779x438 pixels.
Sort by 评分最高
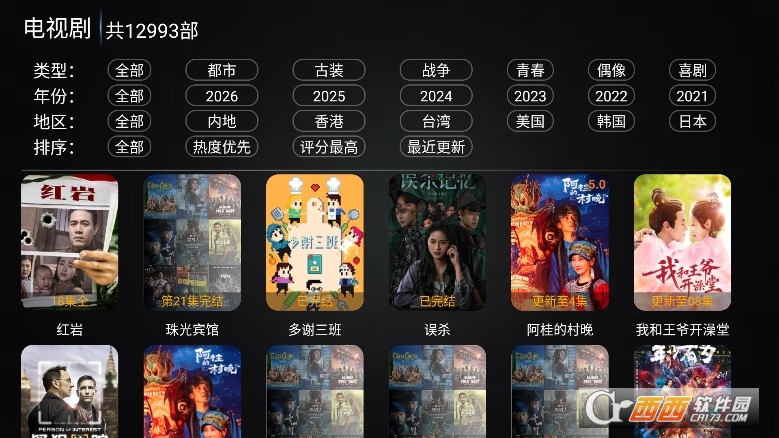(x=329, y=147)
